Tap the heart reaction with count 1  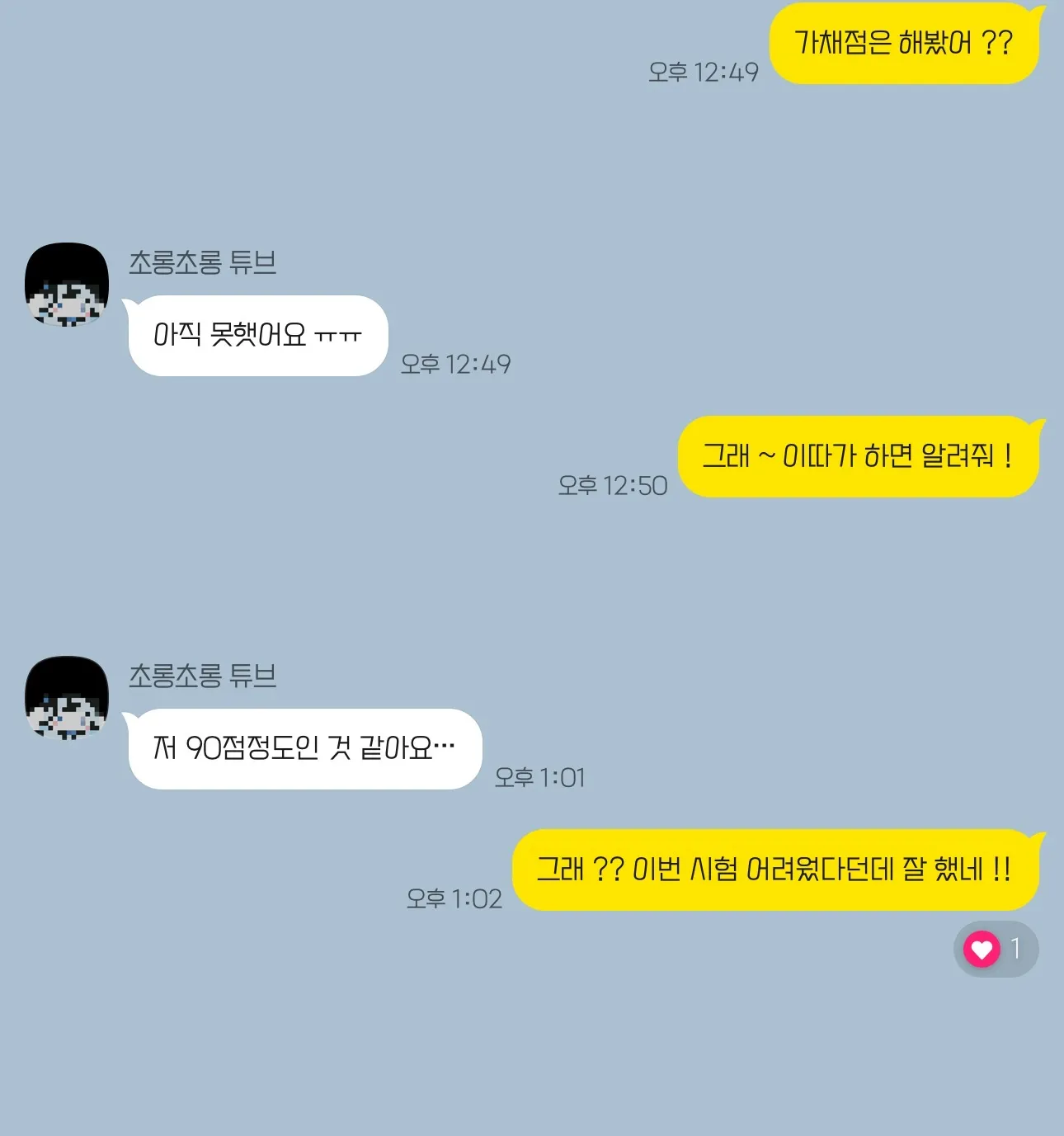(995, 949)
